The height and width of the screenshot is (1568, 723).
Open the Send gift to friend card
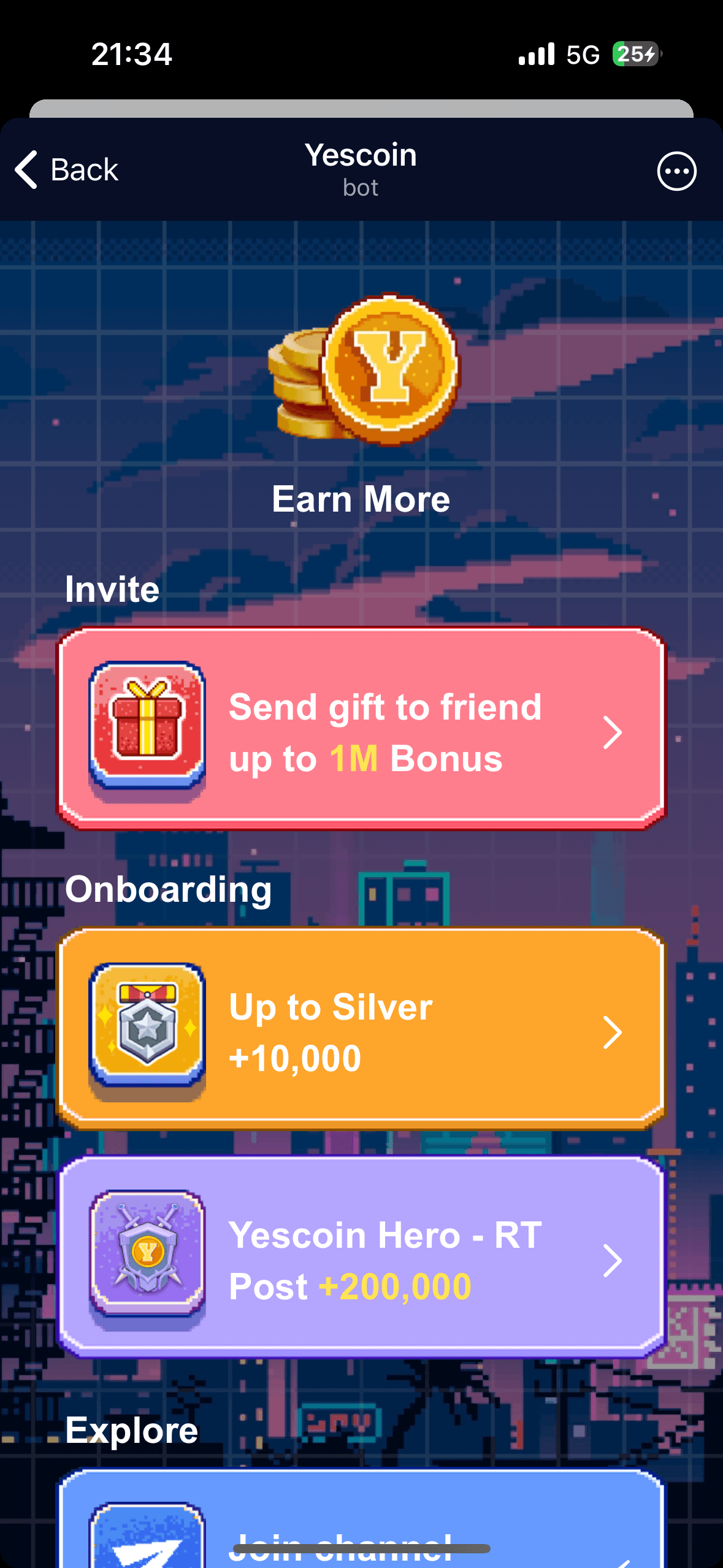(x=361, y=730)
